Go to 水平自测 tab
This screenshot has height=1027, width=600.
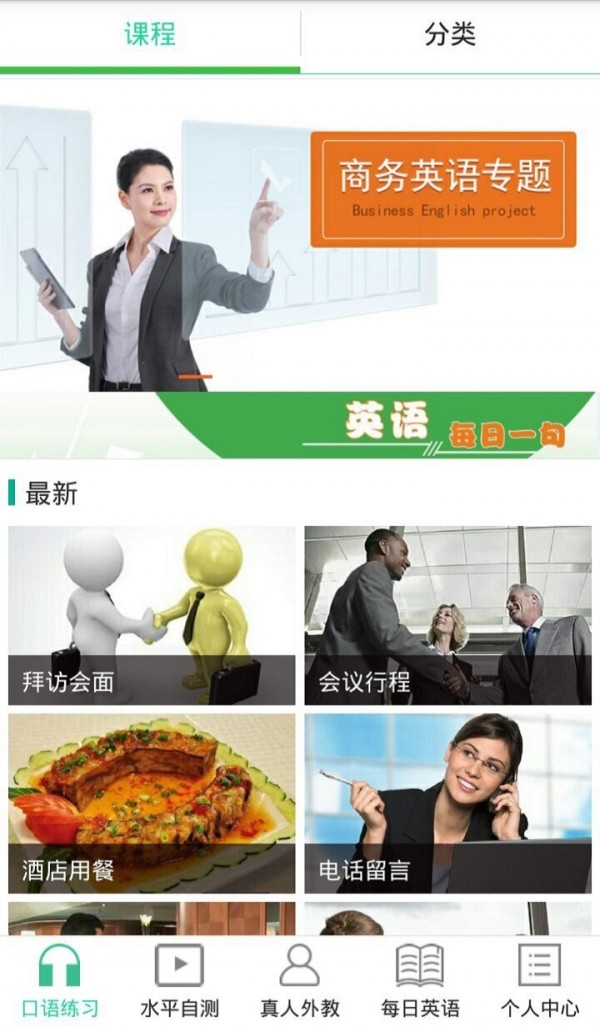[x=179, y=980]
